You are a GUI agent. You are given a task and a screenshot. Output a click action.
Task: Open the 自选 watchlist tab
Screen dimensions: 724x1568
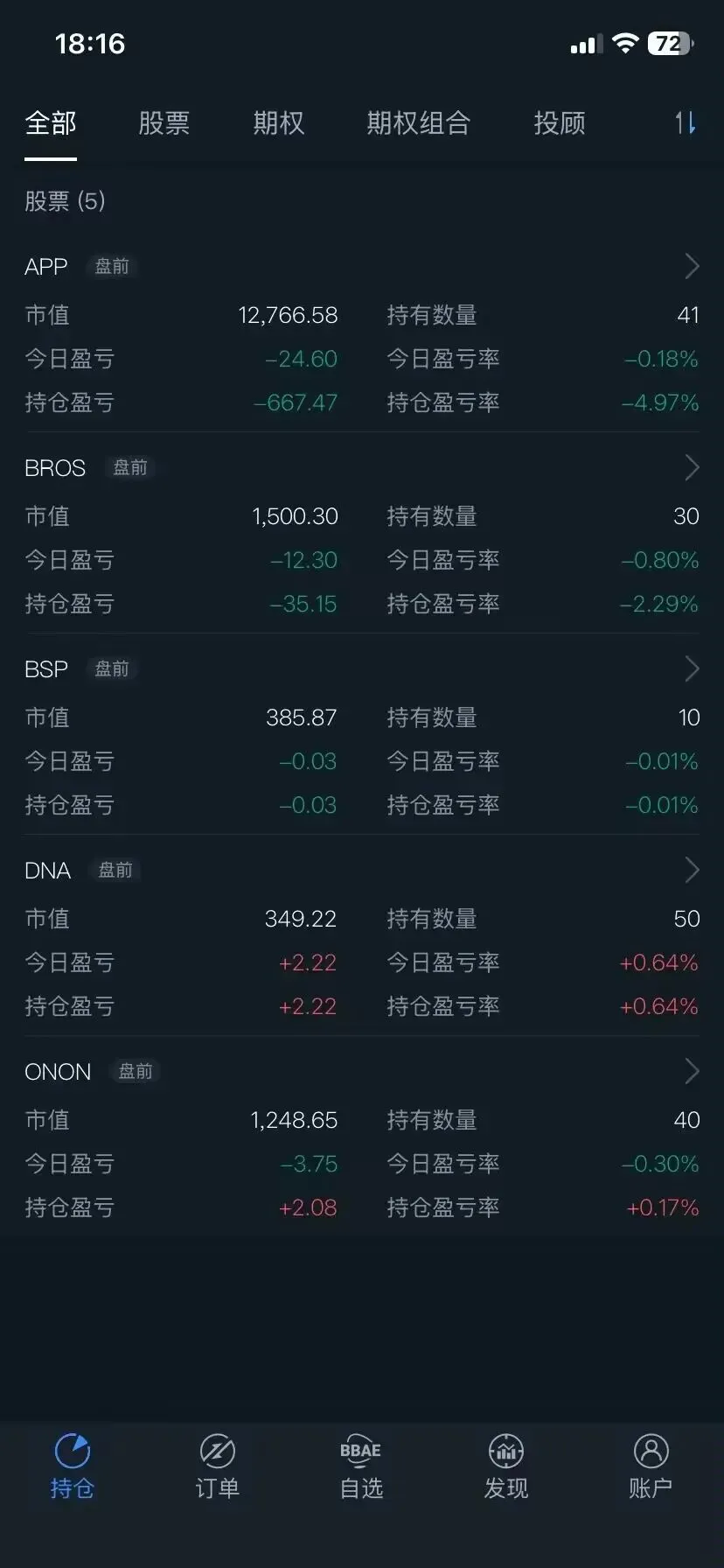(x=361, y=1466)
